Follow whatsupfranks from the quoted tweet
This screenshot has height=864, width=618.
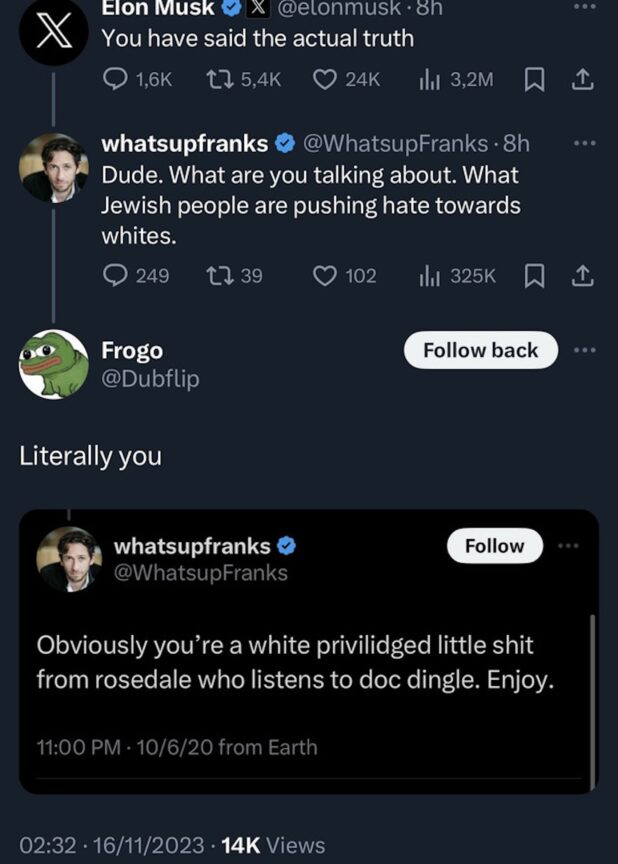[x=494, y=546]
